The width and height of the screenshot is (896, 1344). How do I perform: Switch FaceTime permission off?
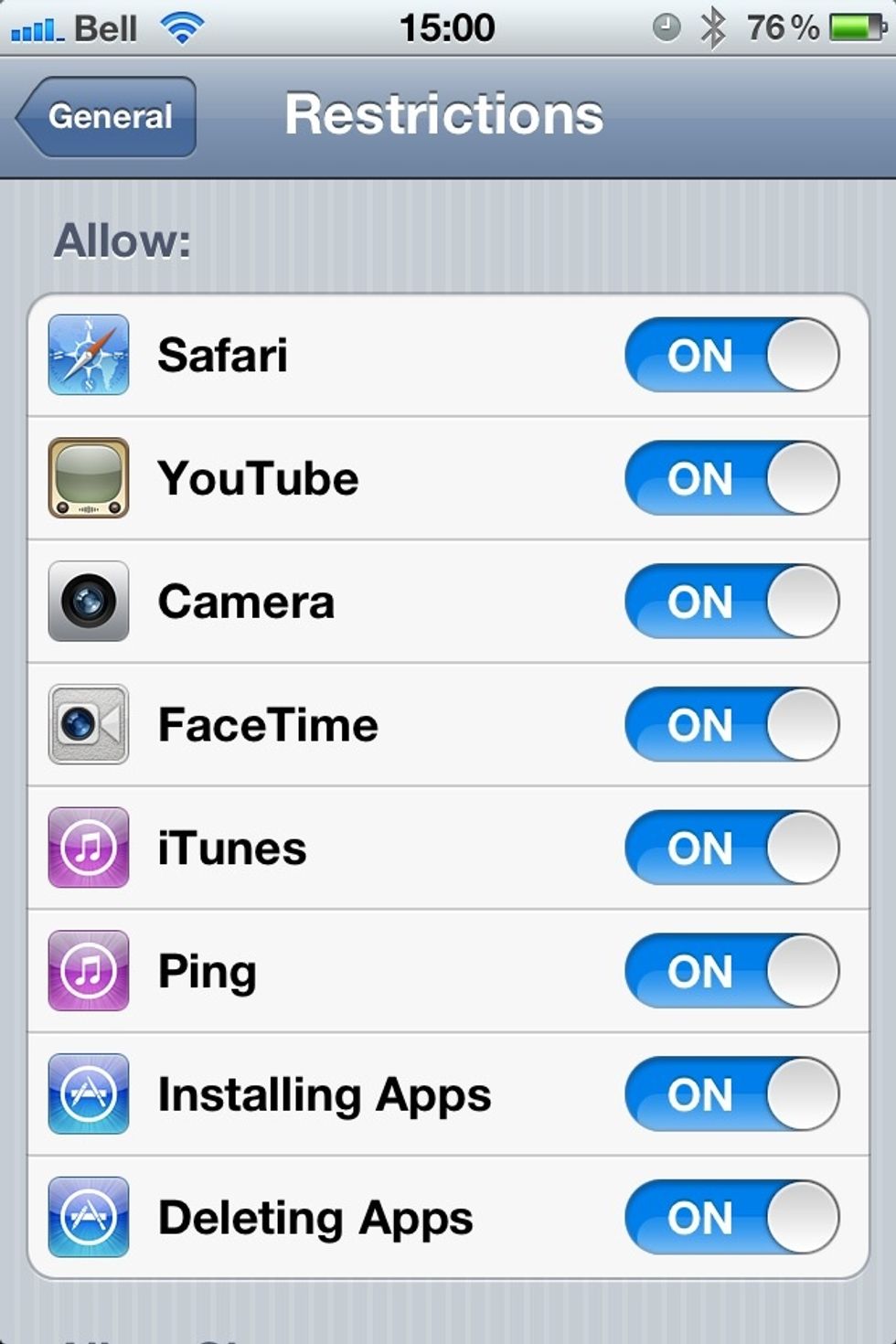[731, 725]
